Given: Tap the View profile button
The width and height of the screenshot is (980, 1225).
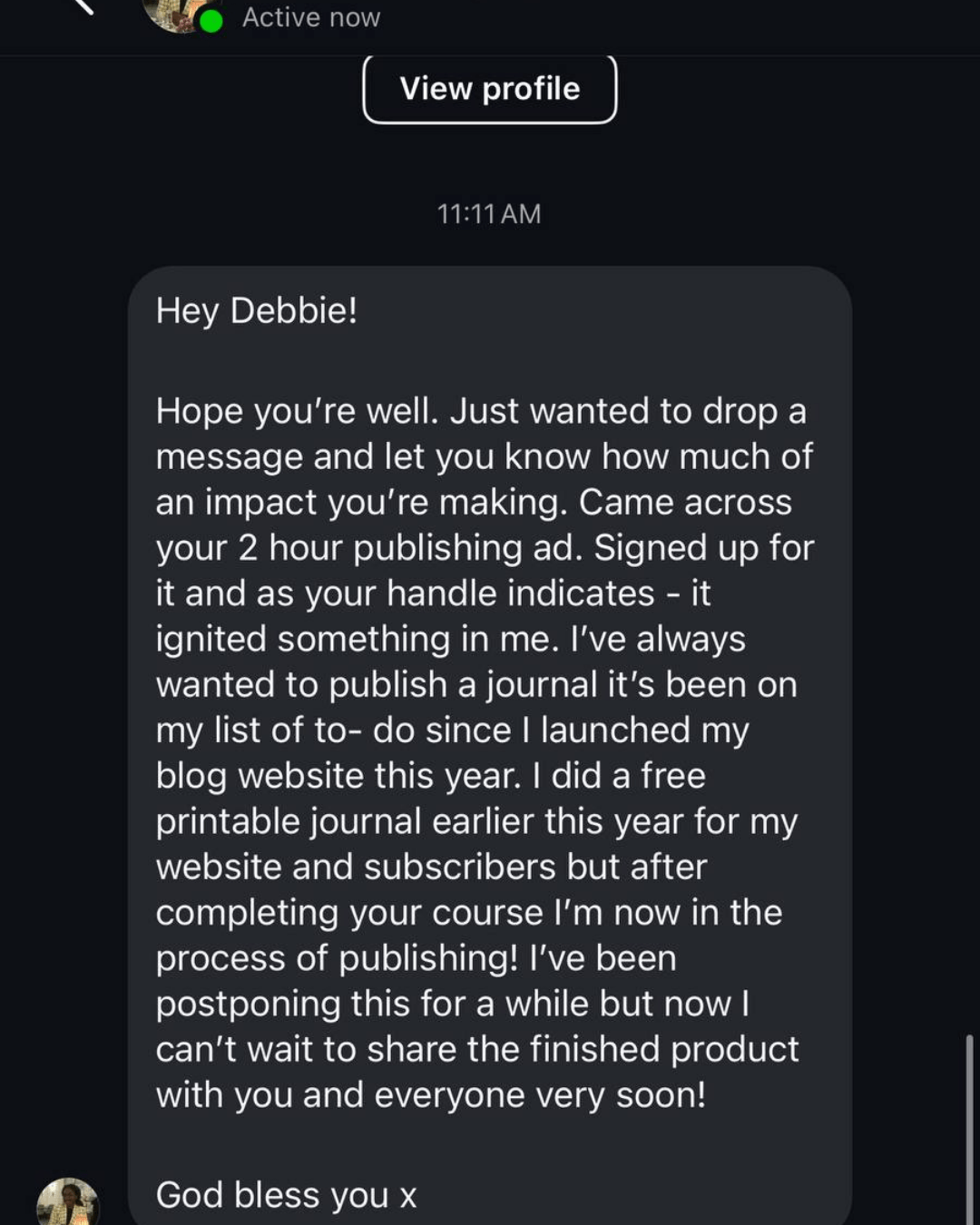Looking at the screenshot, I should [x=489, y=89].
